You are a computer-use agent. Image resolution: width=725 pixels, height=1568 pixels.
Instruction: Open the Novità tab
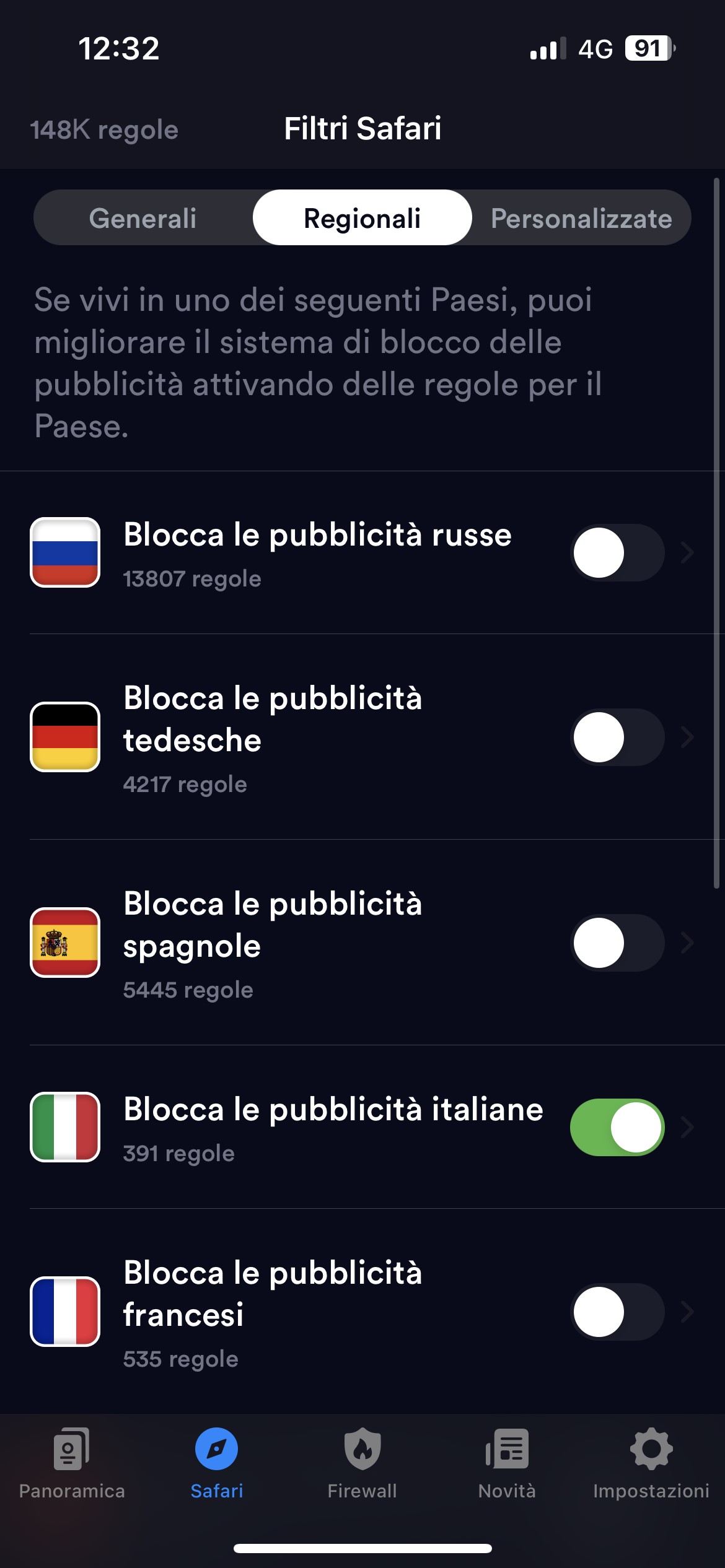pos(507,1464)
